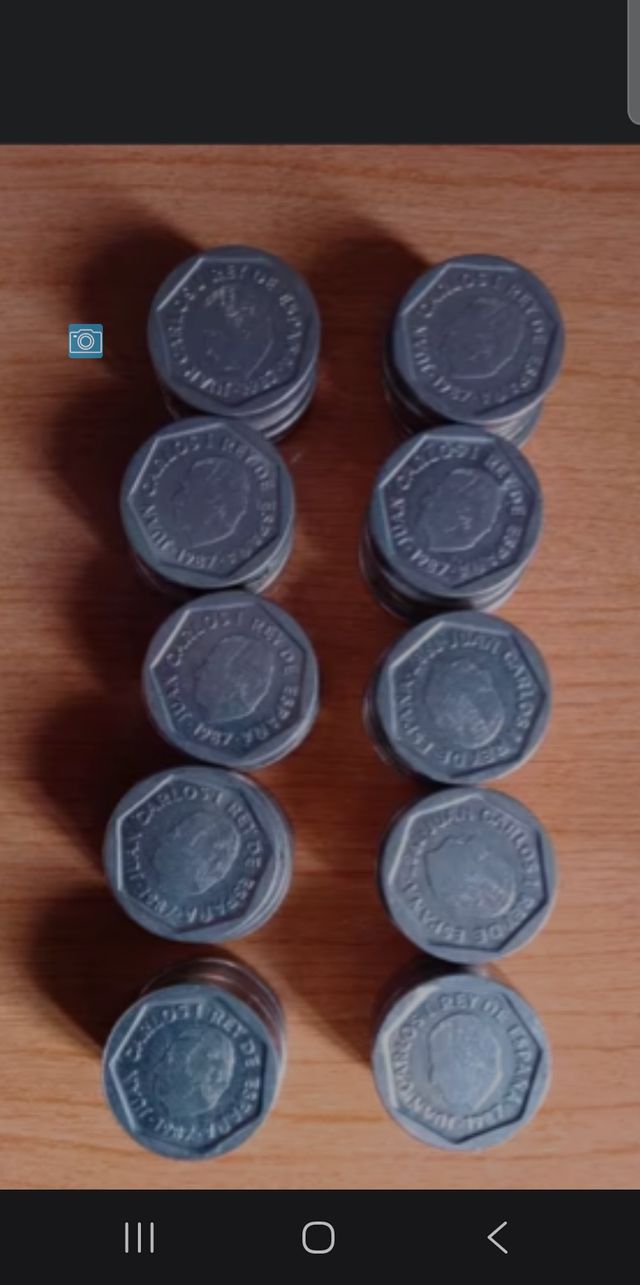Go back using the navigation bar arrow
The width and height of the screenshot is (640, 1285).
pos(497,1237)
